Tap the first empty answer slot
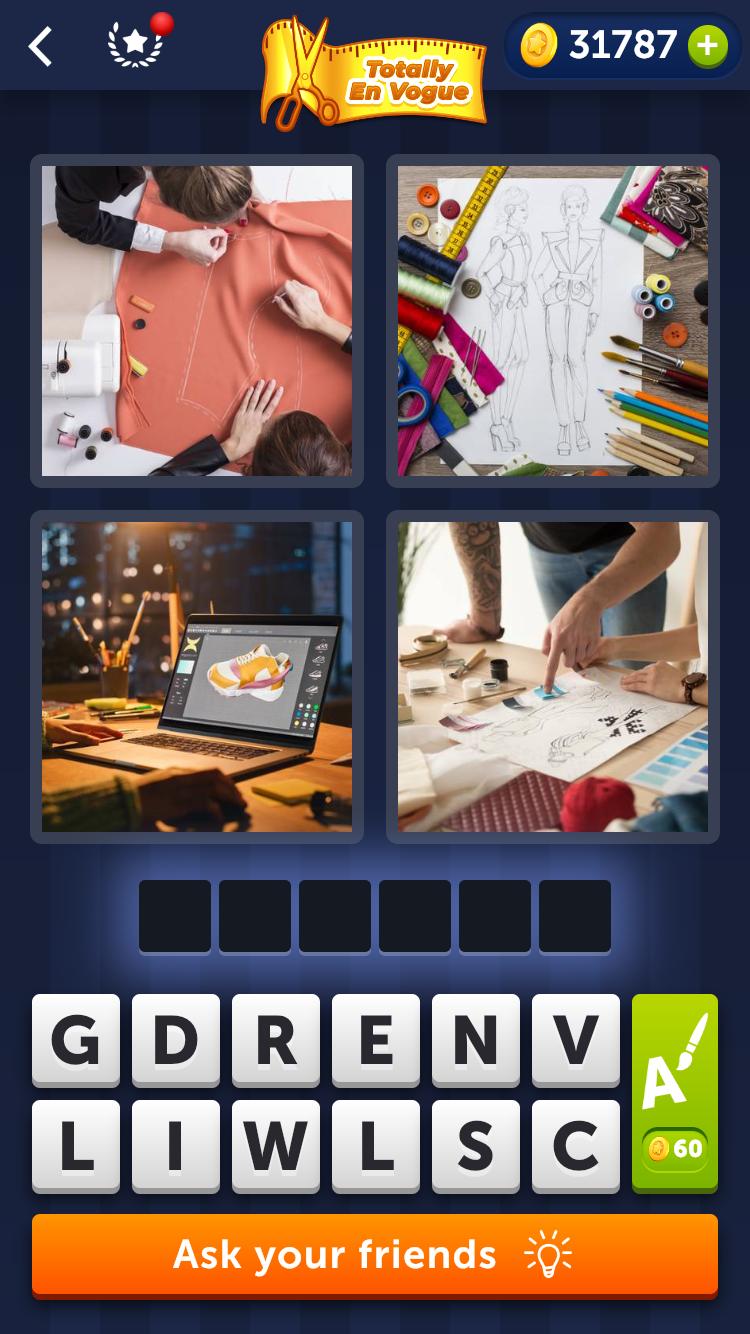Screen dimensions: 750x1334 coord(175,916)
